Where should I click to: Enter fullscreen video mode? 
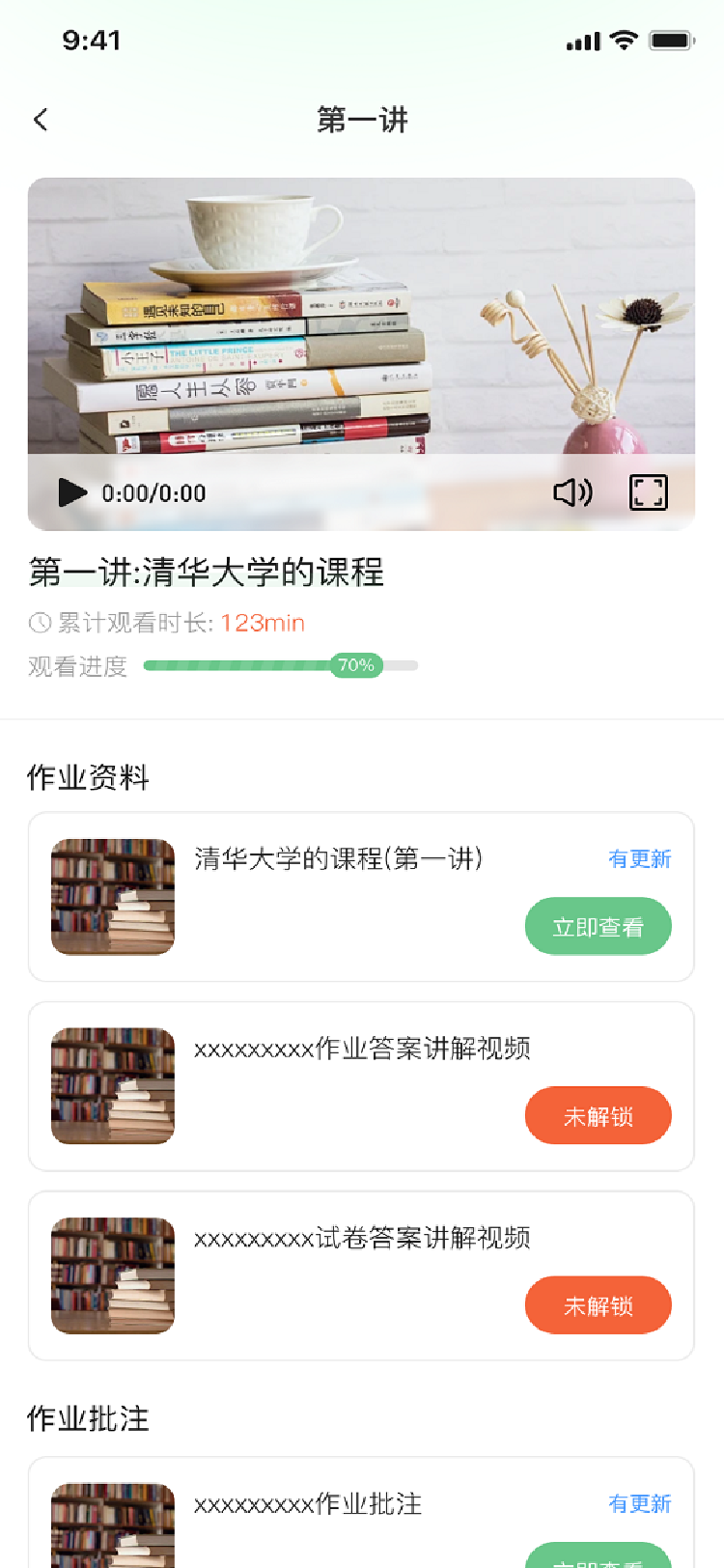tap(648, 492)
